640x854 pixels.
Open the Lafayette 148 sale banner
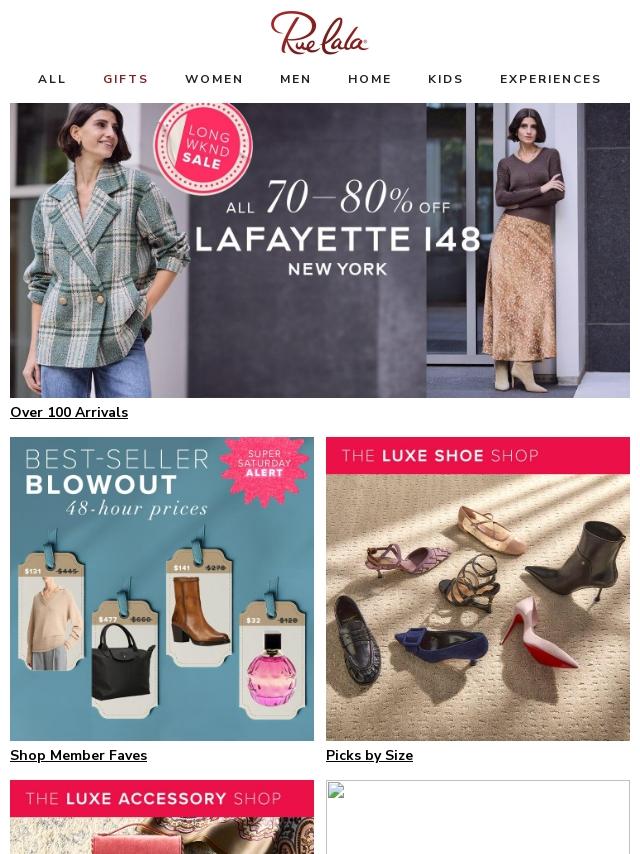(x=320, y=250)
